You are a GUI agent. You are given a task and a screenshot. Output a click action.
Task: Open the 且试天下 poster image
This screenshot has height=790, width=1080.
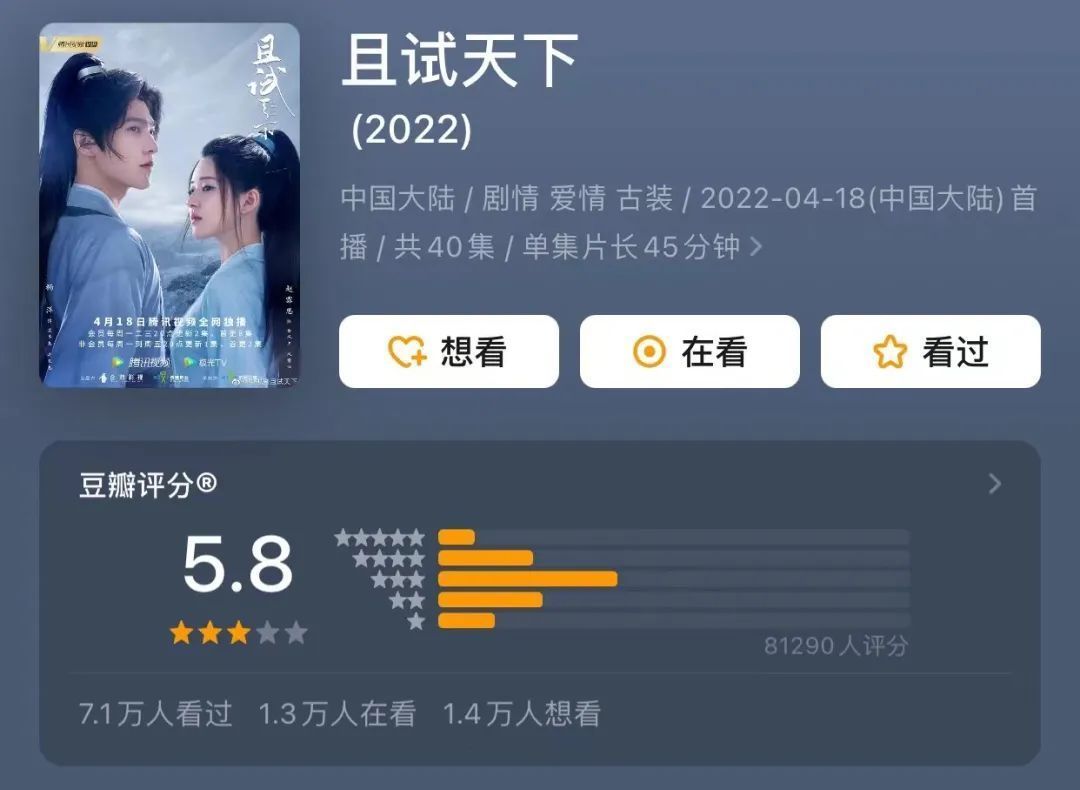169,205
